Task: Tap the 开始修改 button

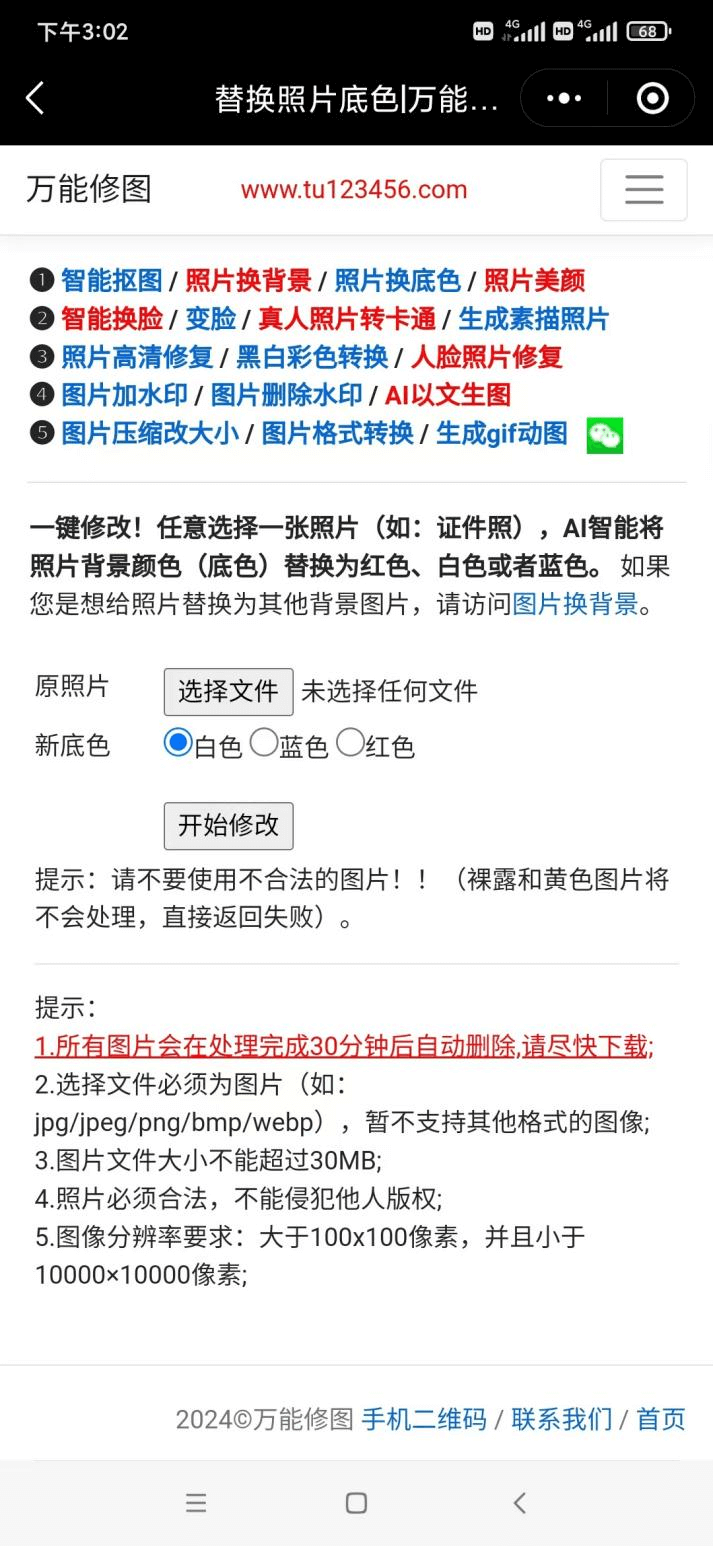Action: coord(228,825)
